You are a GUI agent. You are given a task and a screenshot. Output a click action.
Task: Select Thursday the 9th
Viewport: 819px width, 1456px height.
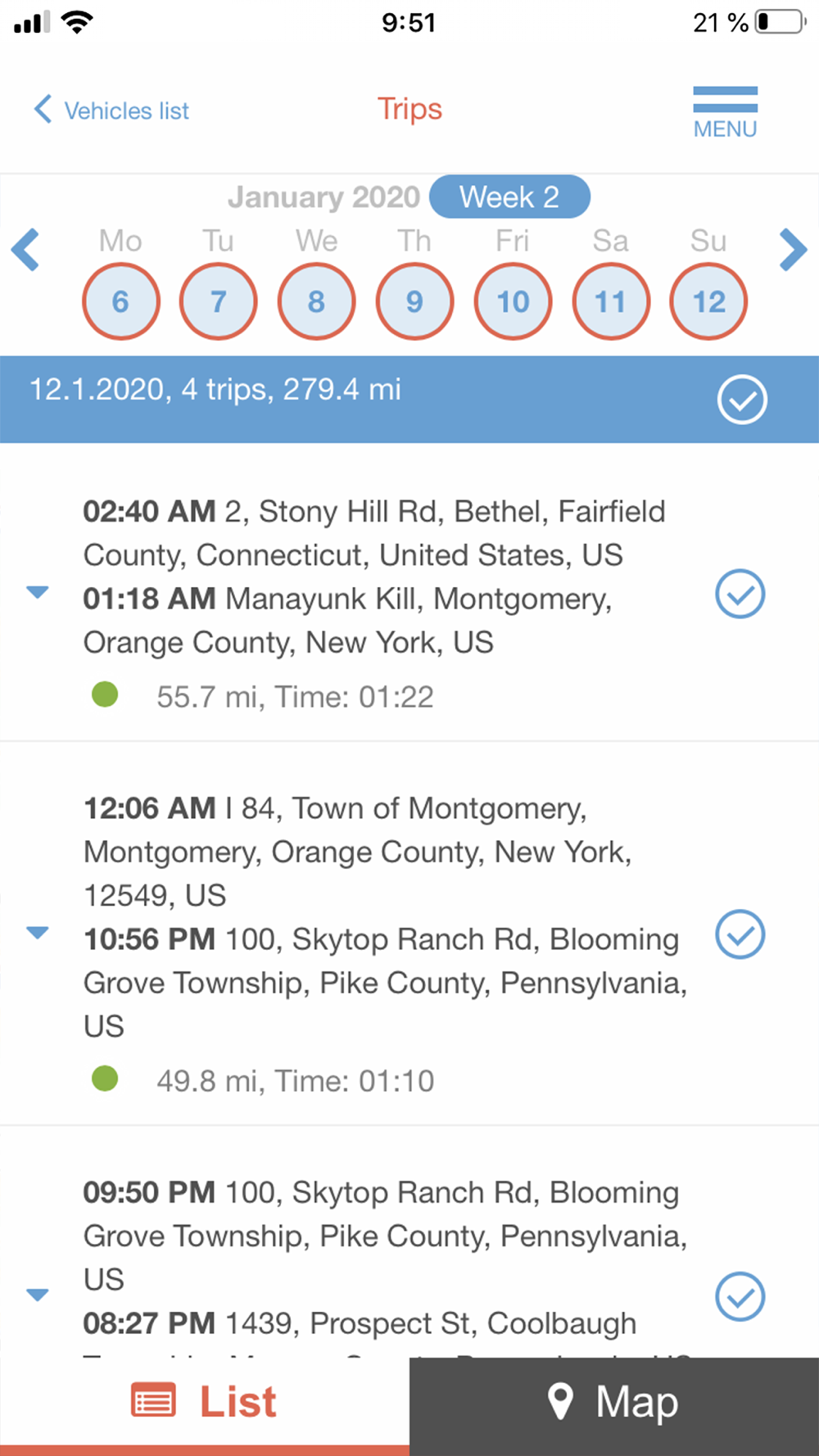coord(415,301)
